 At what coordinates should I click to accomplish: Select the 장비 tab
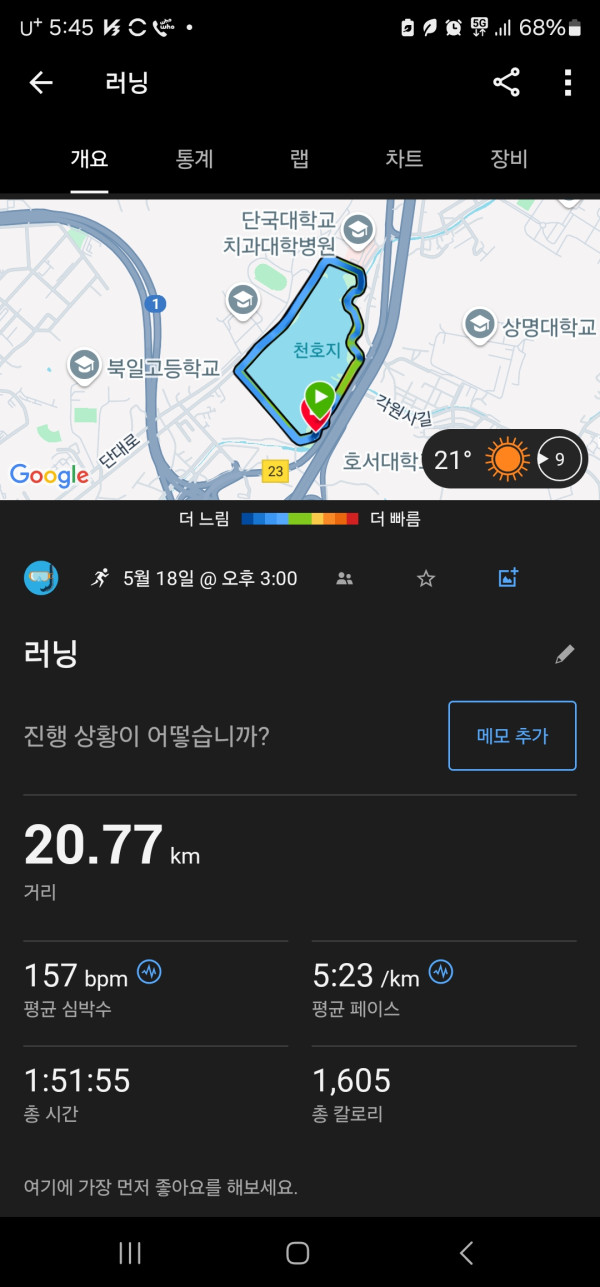point(508,159)
